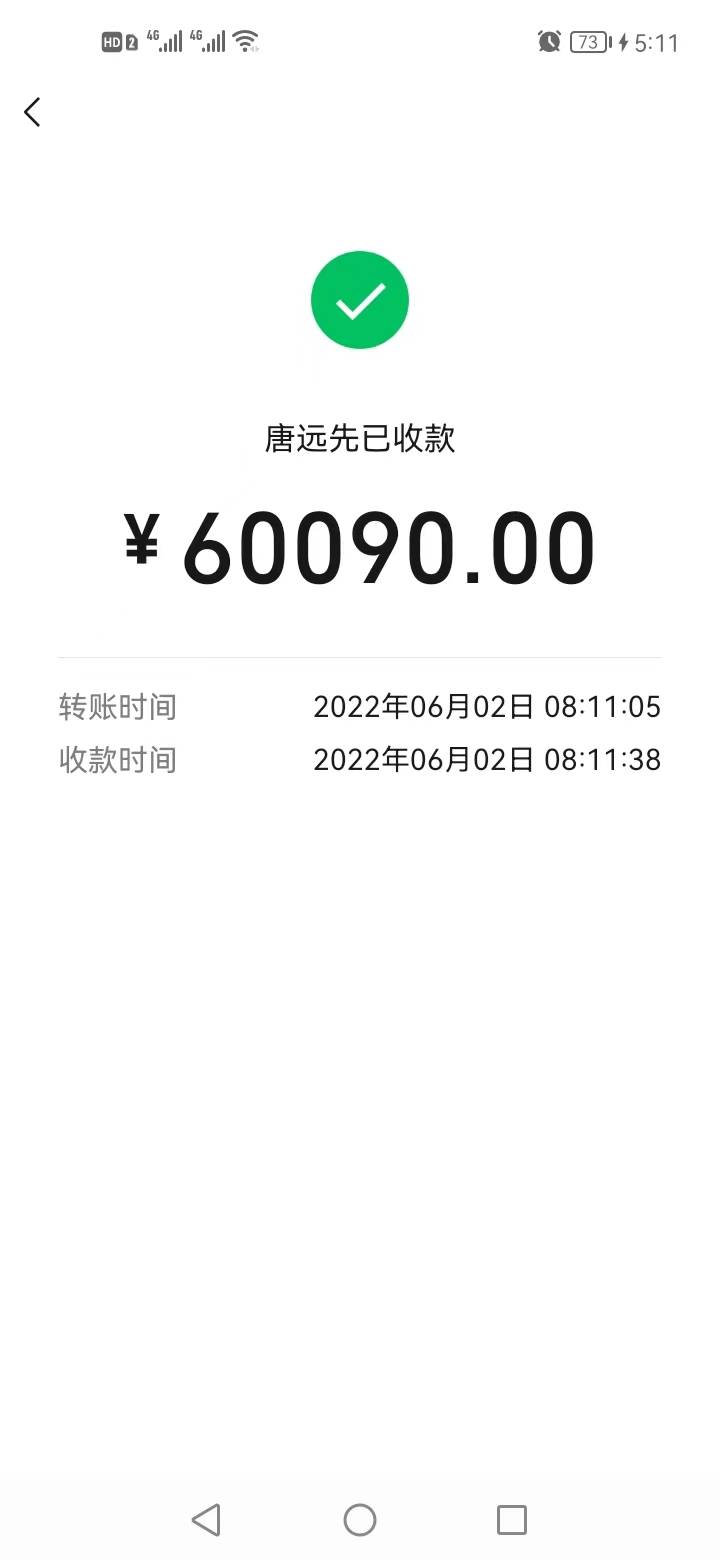
Task: Tap the second 4G signal strength icon
Action: coord(207,42)
